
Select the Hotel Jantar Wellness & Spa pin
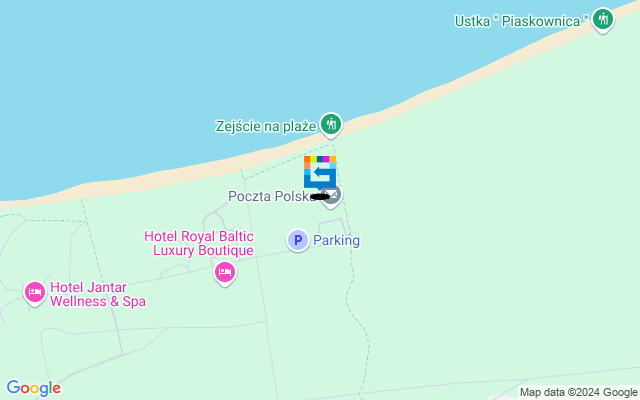tap(35, 292)
